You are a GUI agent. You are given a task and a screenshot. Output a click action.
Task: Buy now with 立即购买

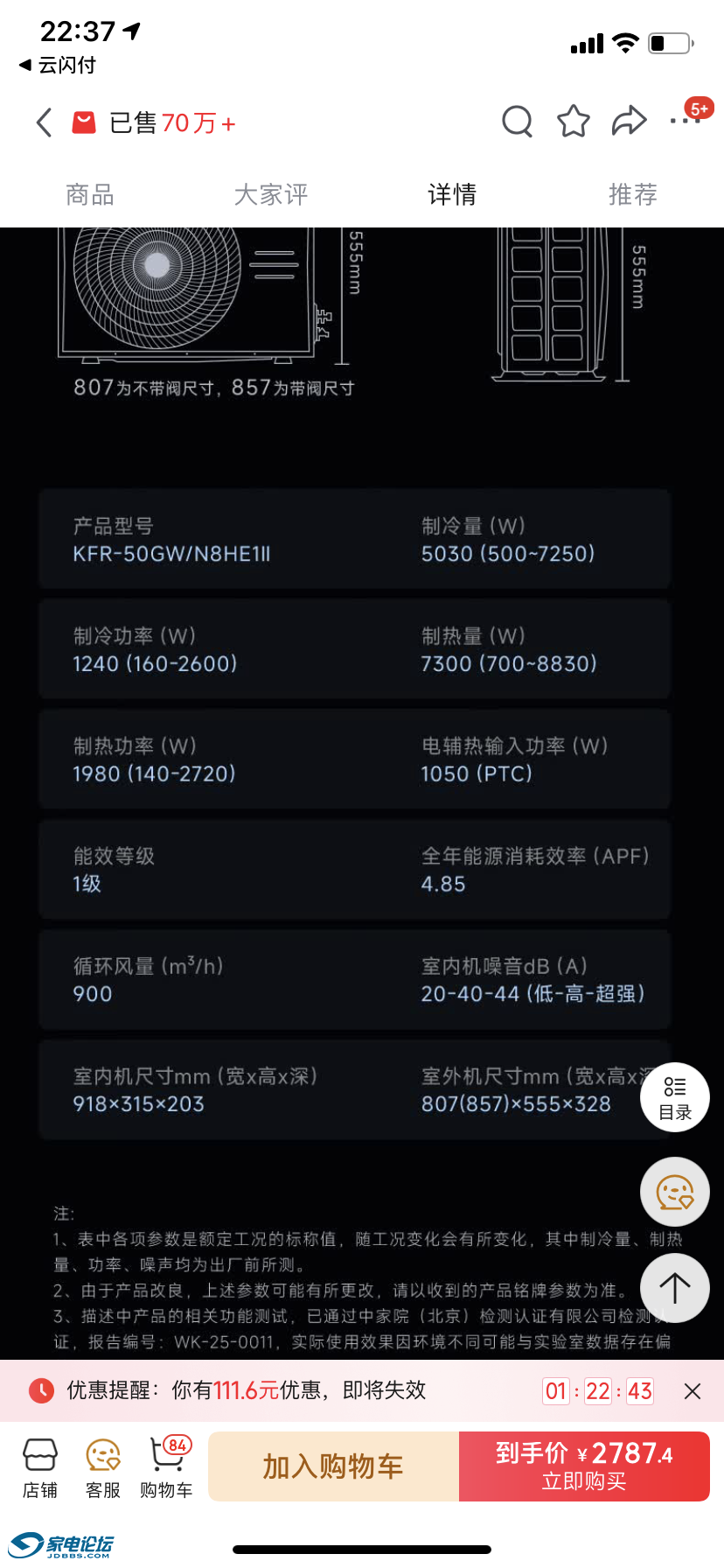(584, 1466)
